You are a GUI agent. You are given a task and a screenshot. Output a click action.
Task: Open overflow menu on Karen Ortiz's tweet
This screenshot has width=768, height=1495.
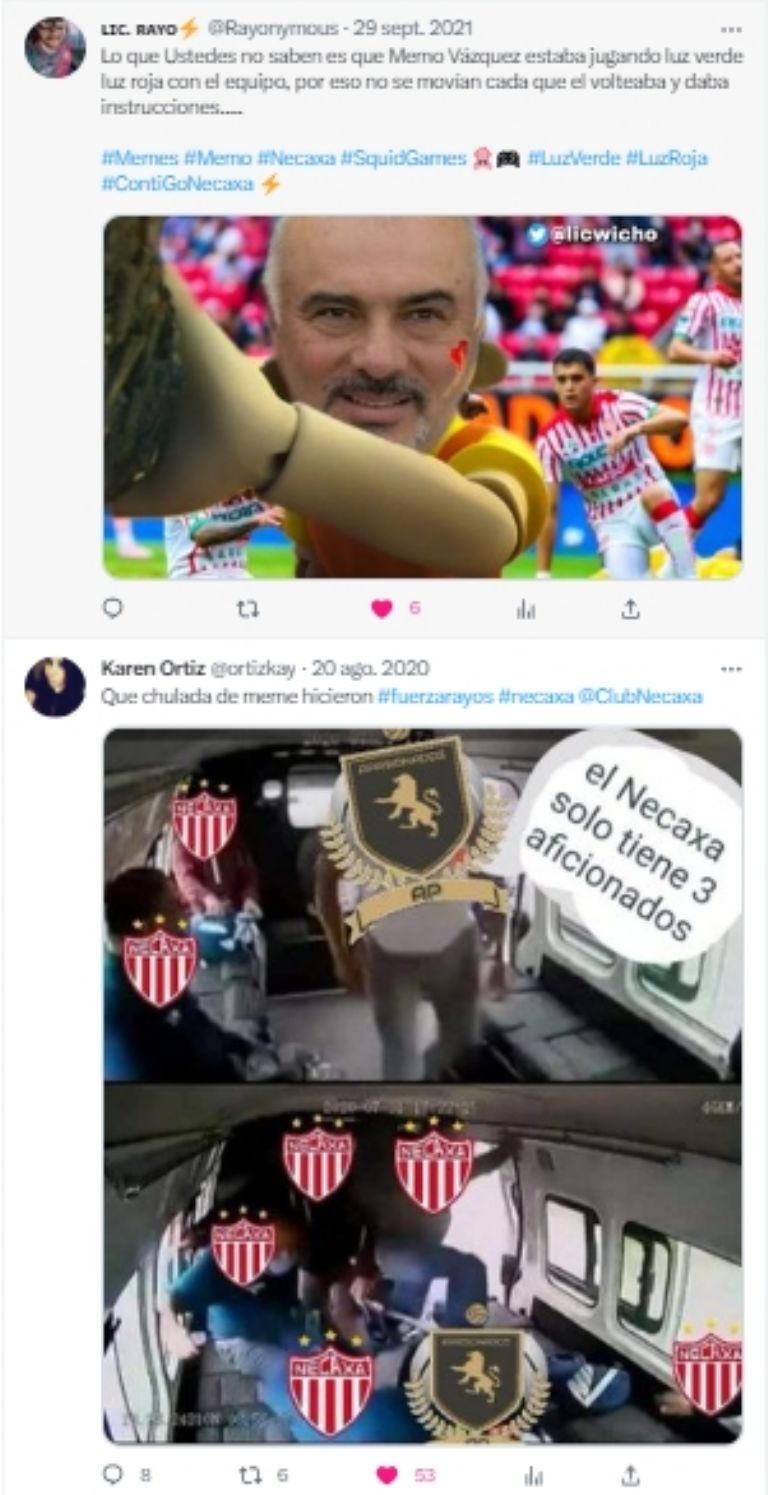tap(732, 669)
